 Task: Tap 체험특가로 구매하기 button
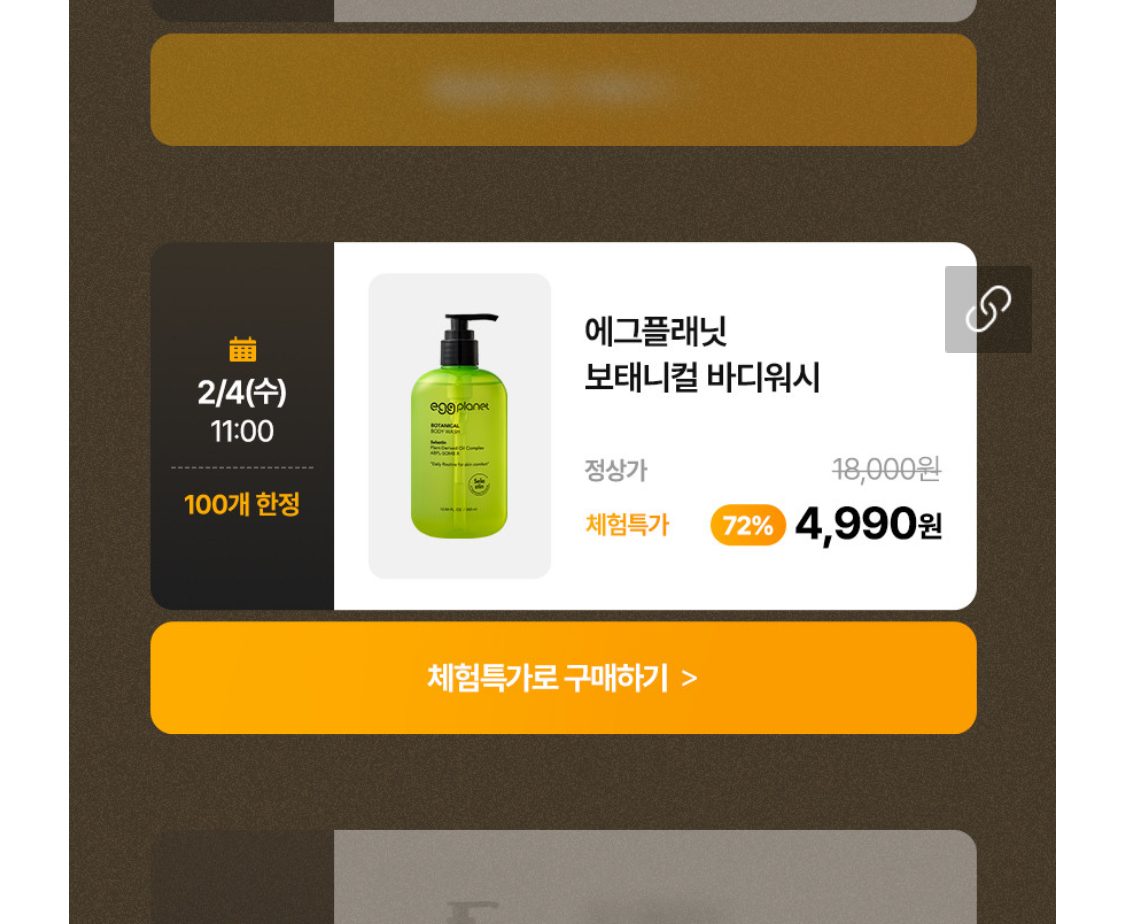coord(563,678)
